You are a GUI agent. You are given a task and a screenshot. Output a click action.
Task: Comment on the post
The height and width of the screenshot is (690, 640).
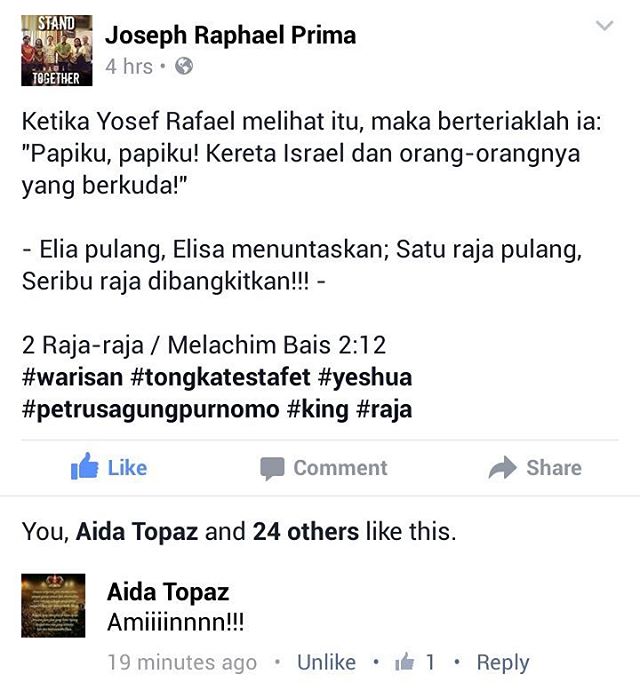point(322,467)
